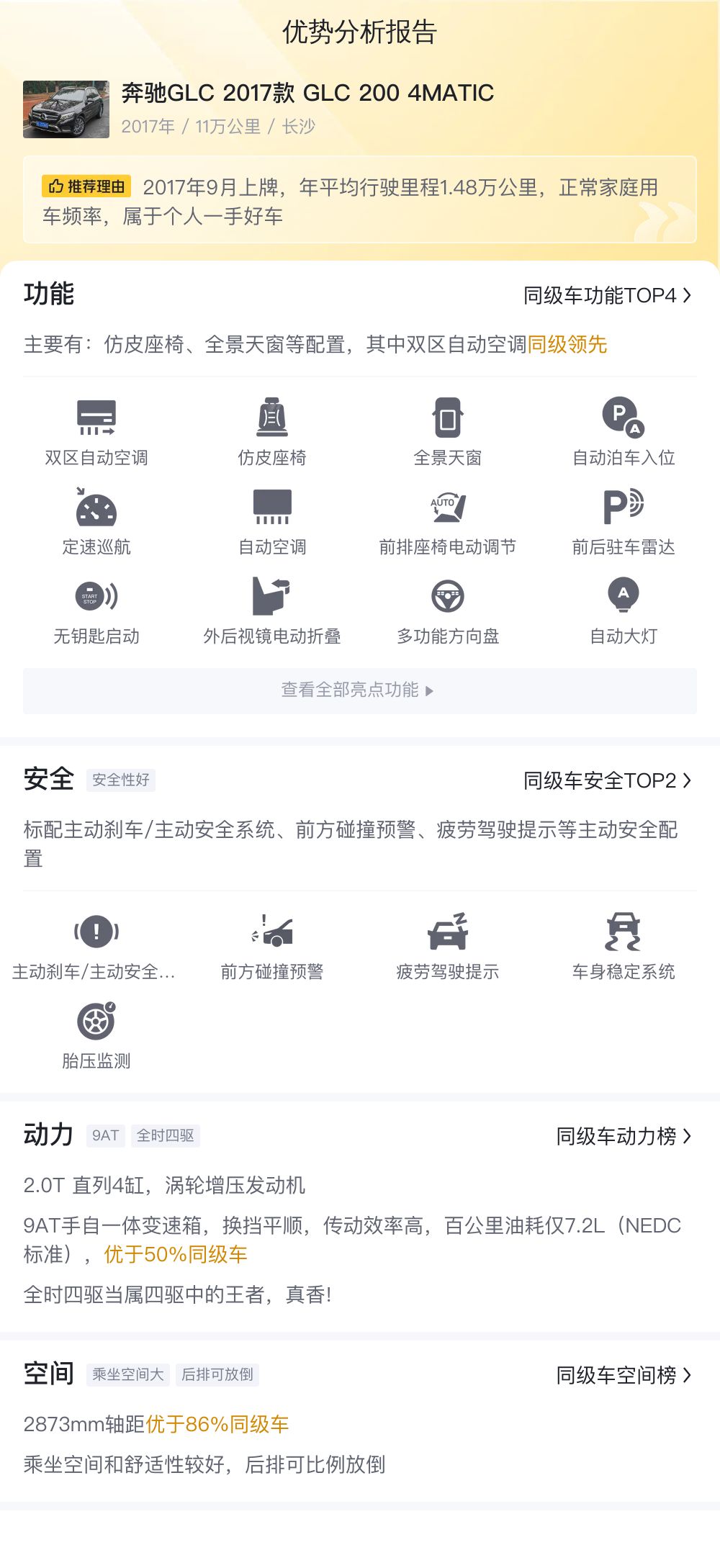Tap 查看全部亮点功能 to view all features

[x=359, y=690]
